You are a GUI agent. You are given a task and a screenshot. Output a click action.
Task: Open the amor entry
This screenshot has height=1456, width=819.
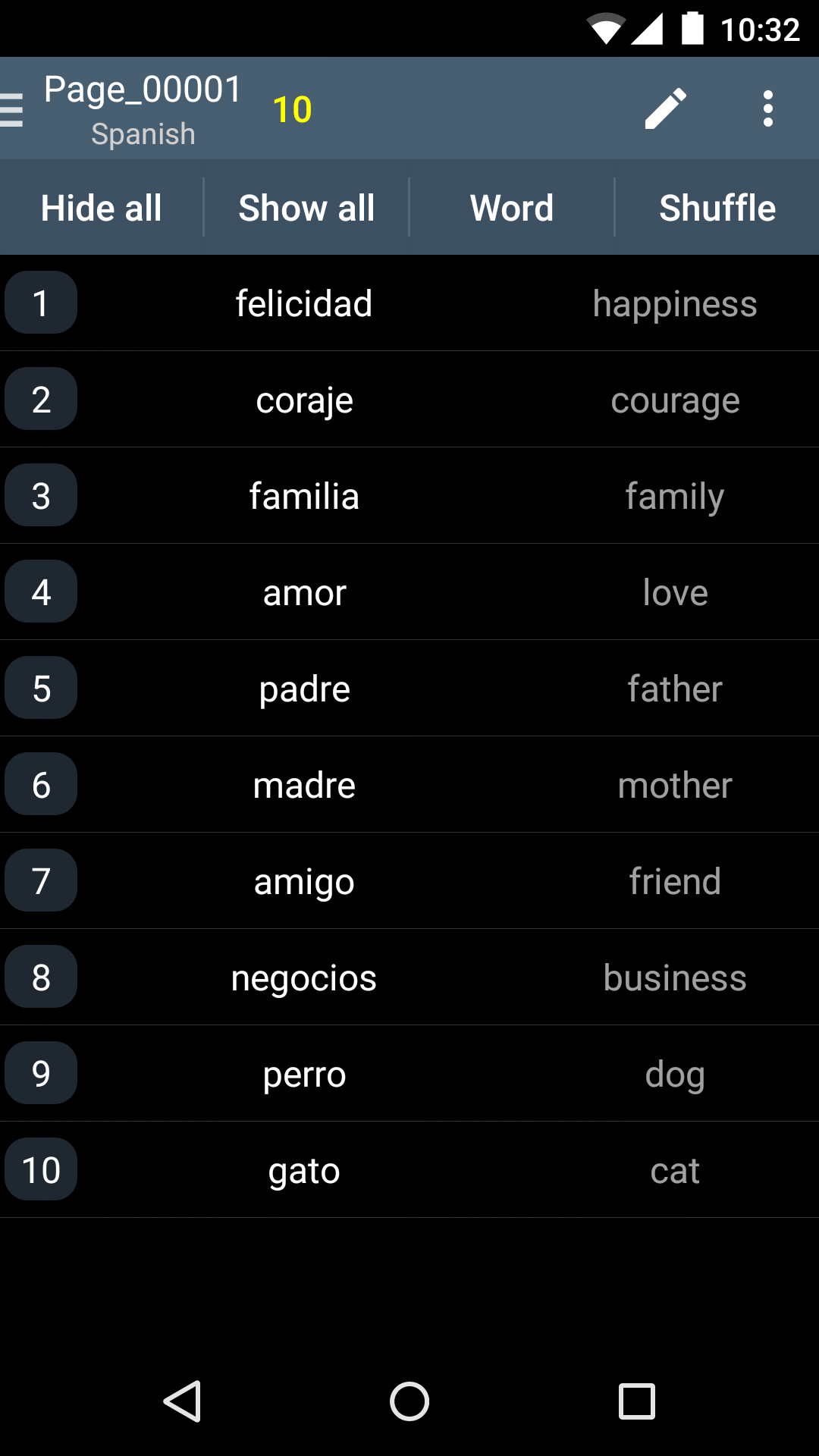[303, 592]
